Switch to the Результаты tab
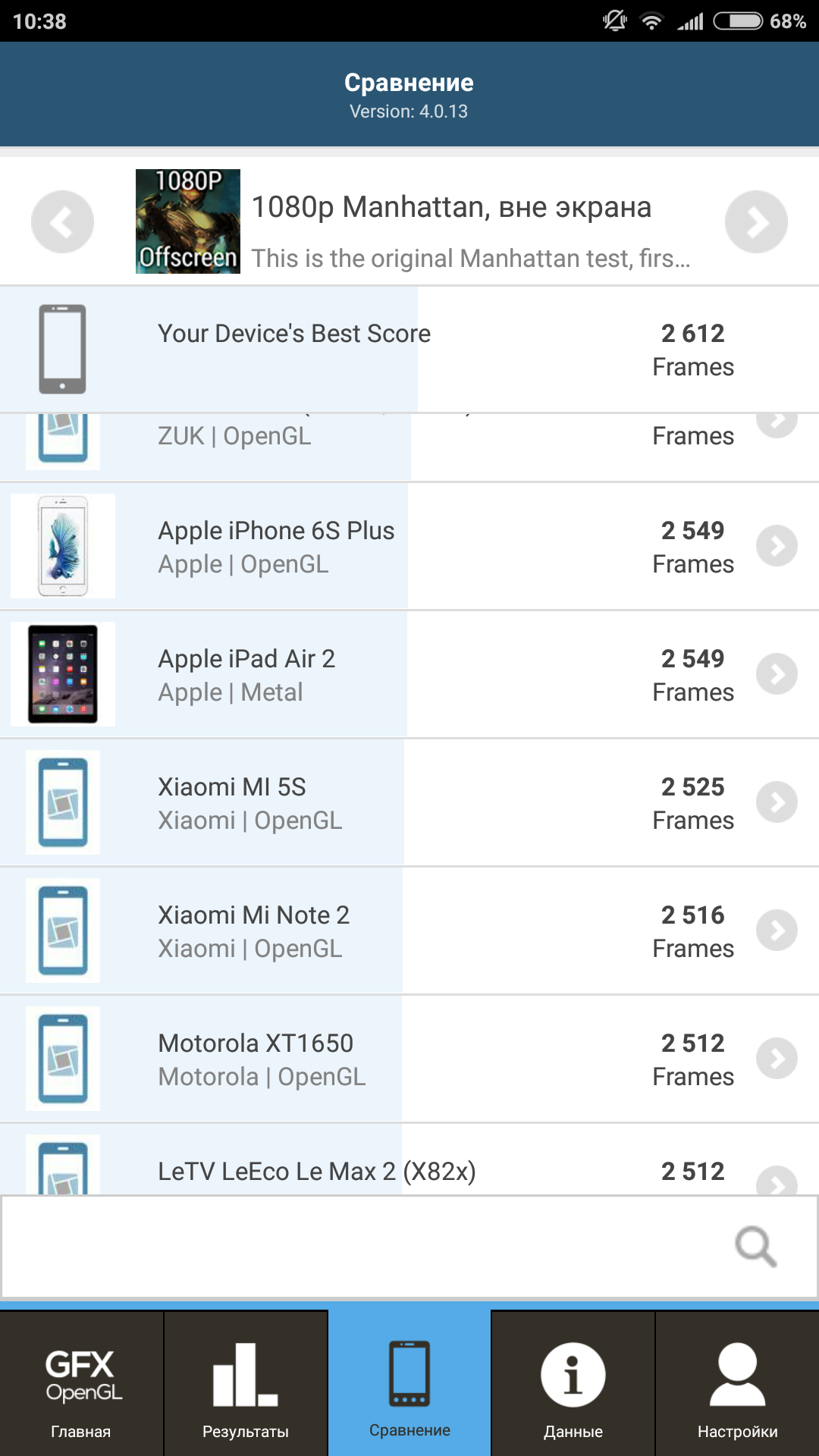The width and height of the screenshot is (819, 1456). point(246,1383)
